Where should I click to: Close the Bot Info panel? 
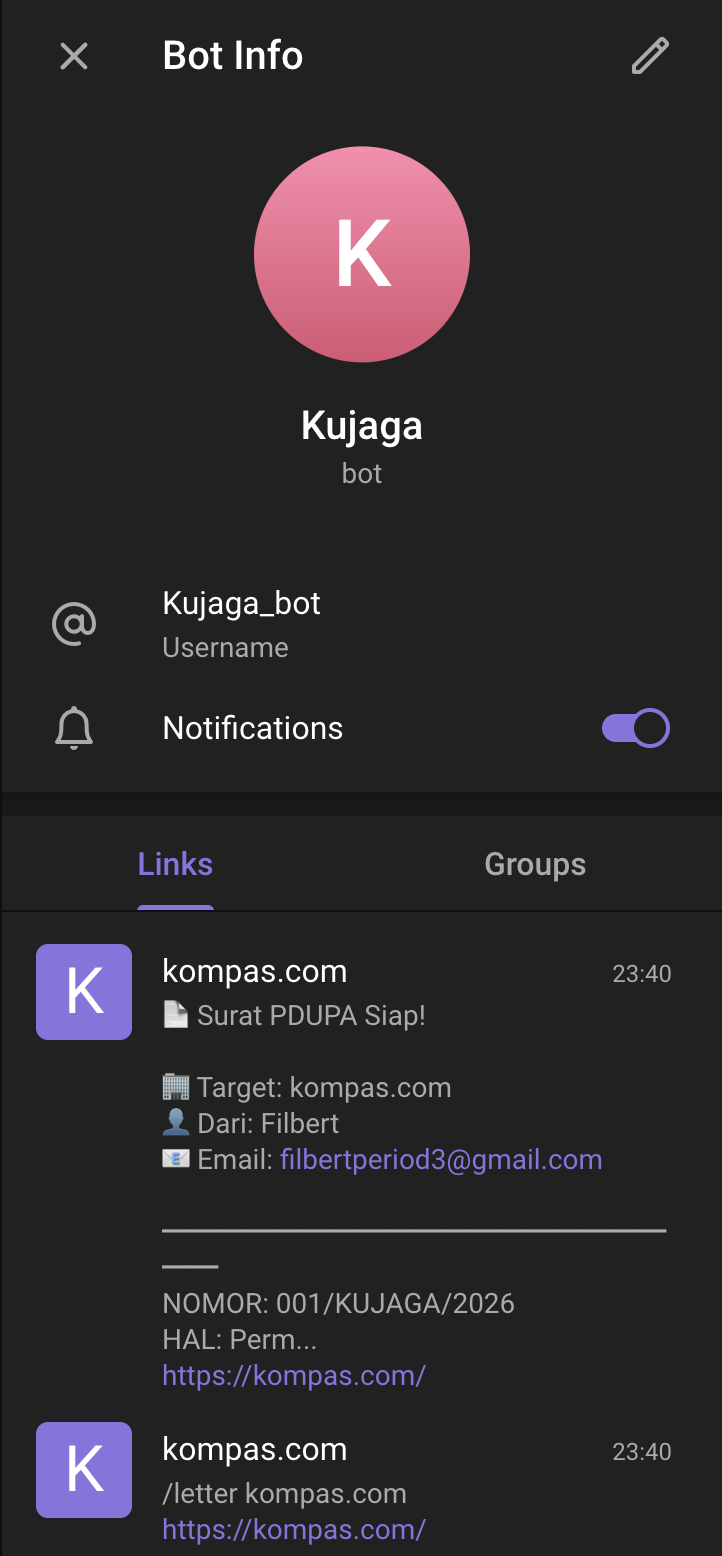tap(74, 56)
